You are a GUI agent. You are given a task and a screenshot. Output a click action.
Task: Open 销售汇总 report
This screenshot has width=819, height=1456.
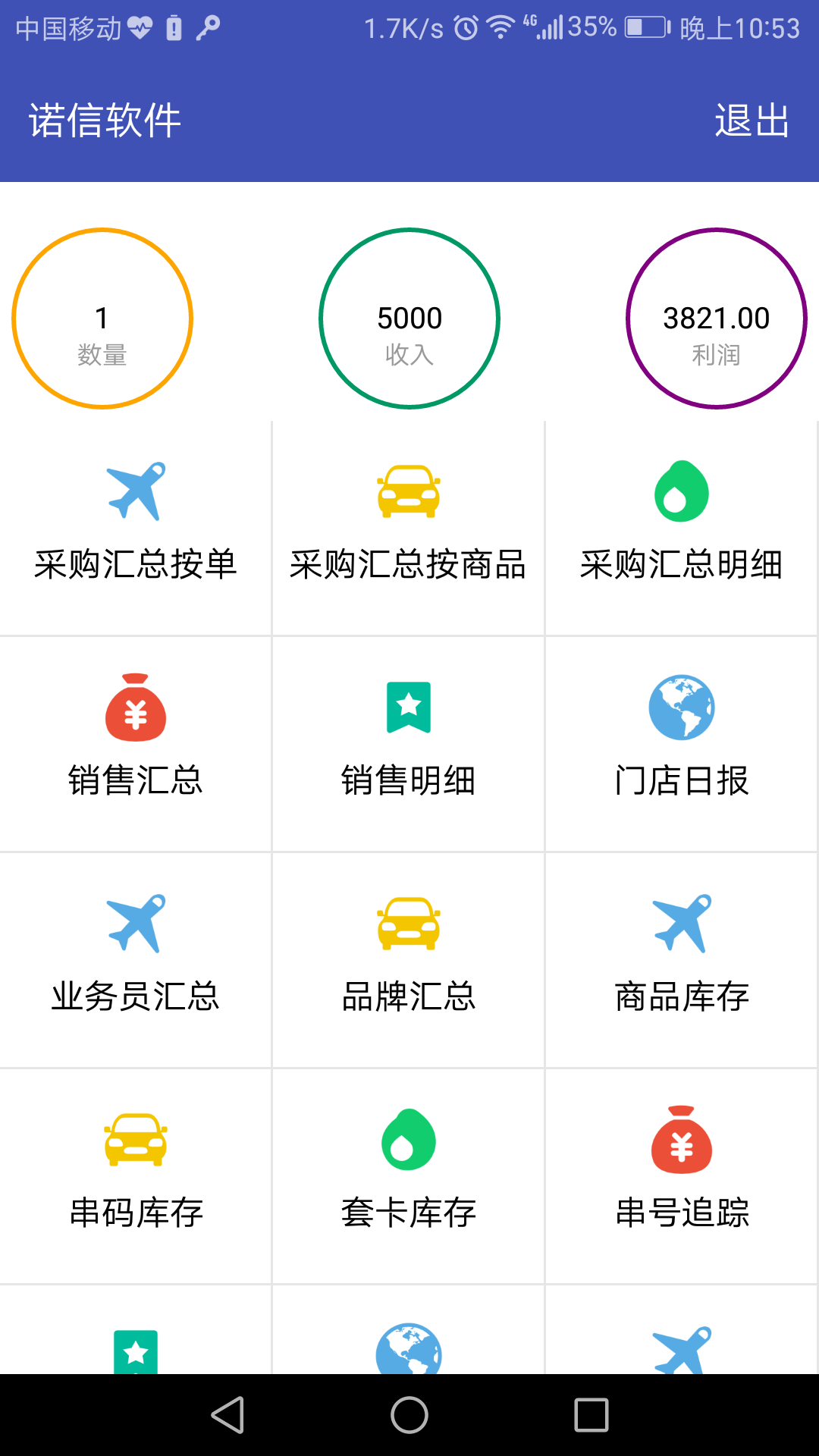tap(136, 745)
